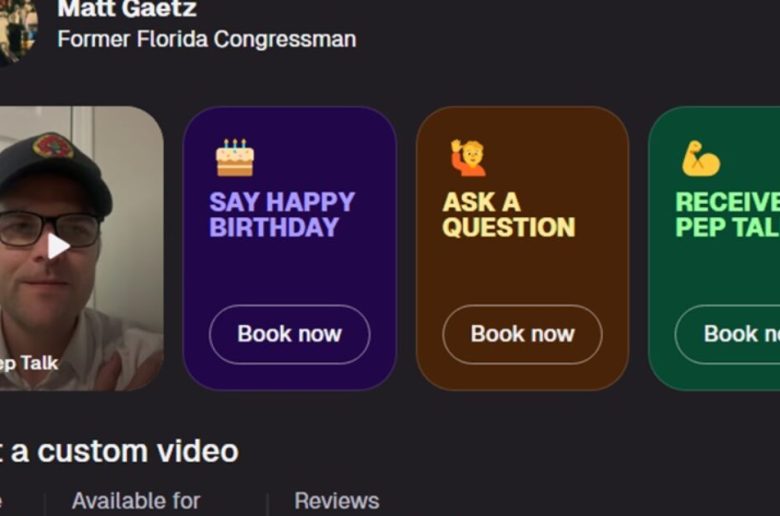
Task: Play the Pep Talk video preview
Action: 59,245
